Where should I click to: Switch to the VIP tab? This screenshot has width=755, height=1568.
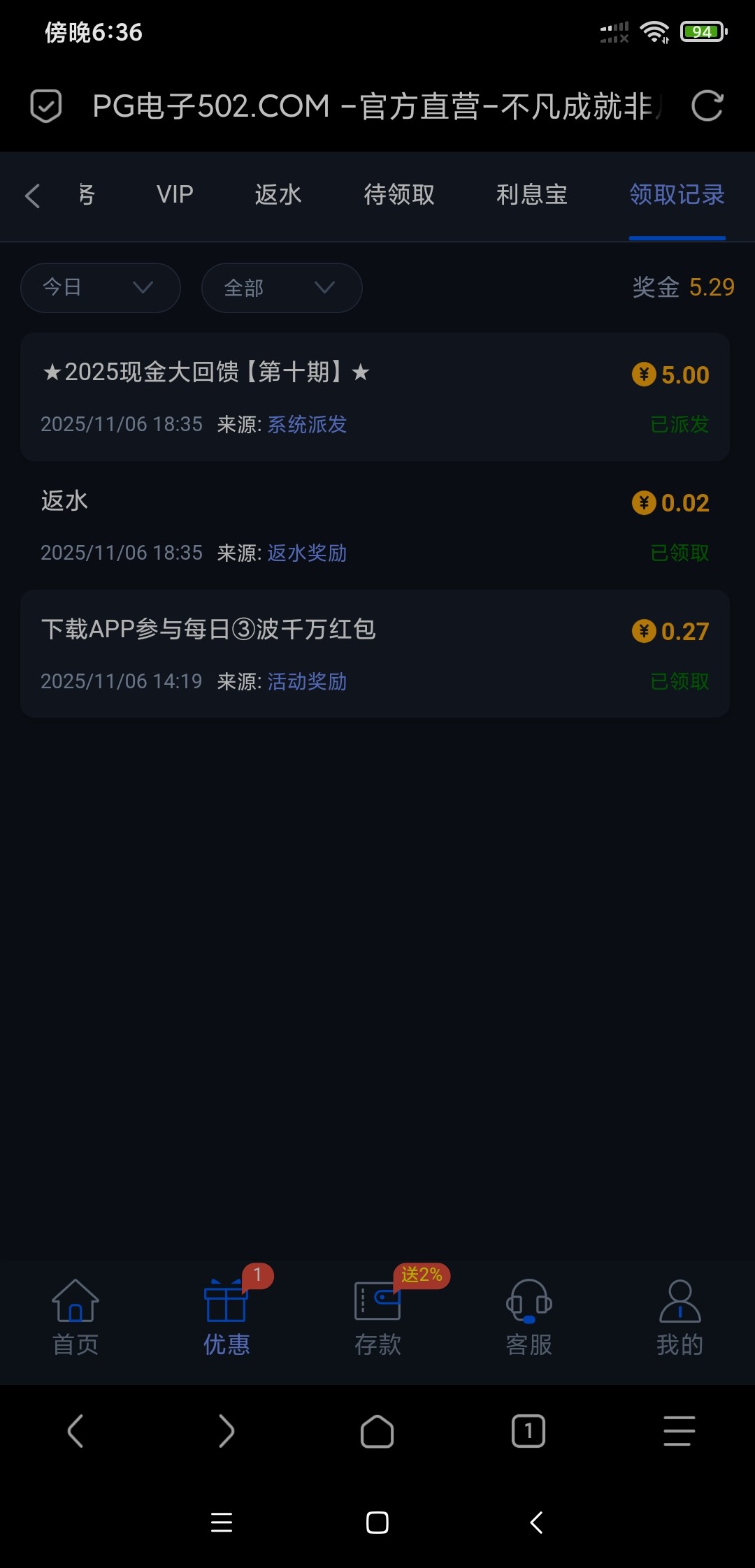click(x=175, y=194)
